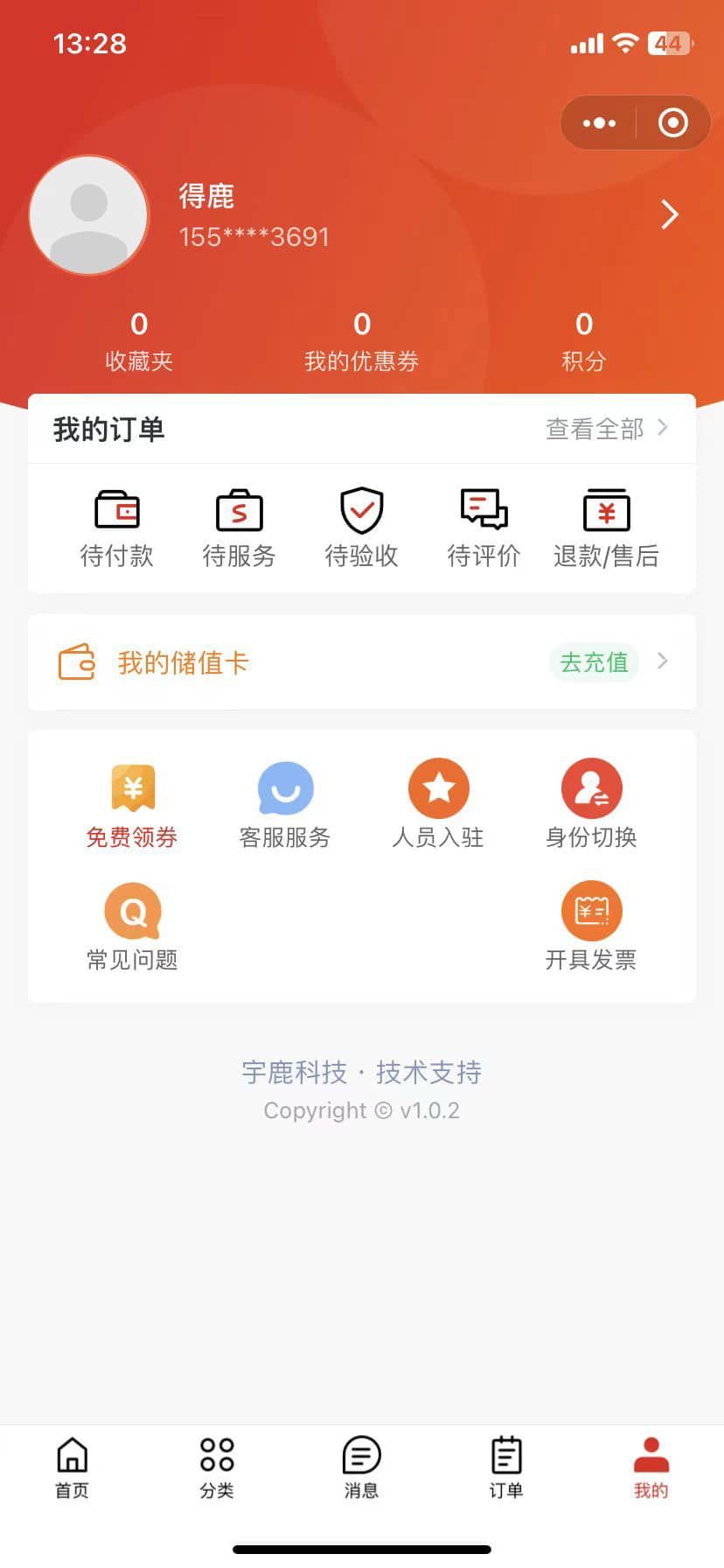Contact 客服服务 customer service

point(285,805)
